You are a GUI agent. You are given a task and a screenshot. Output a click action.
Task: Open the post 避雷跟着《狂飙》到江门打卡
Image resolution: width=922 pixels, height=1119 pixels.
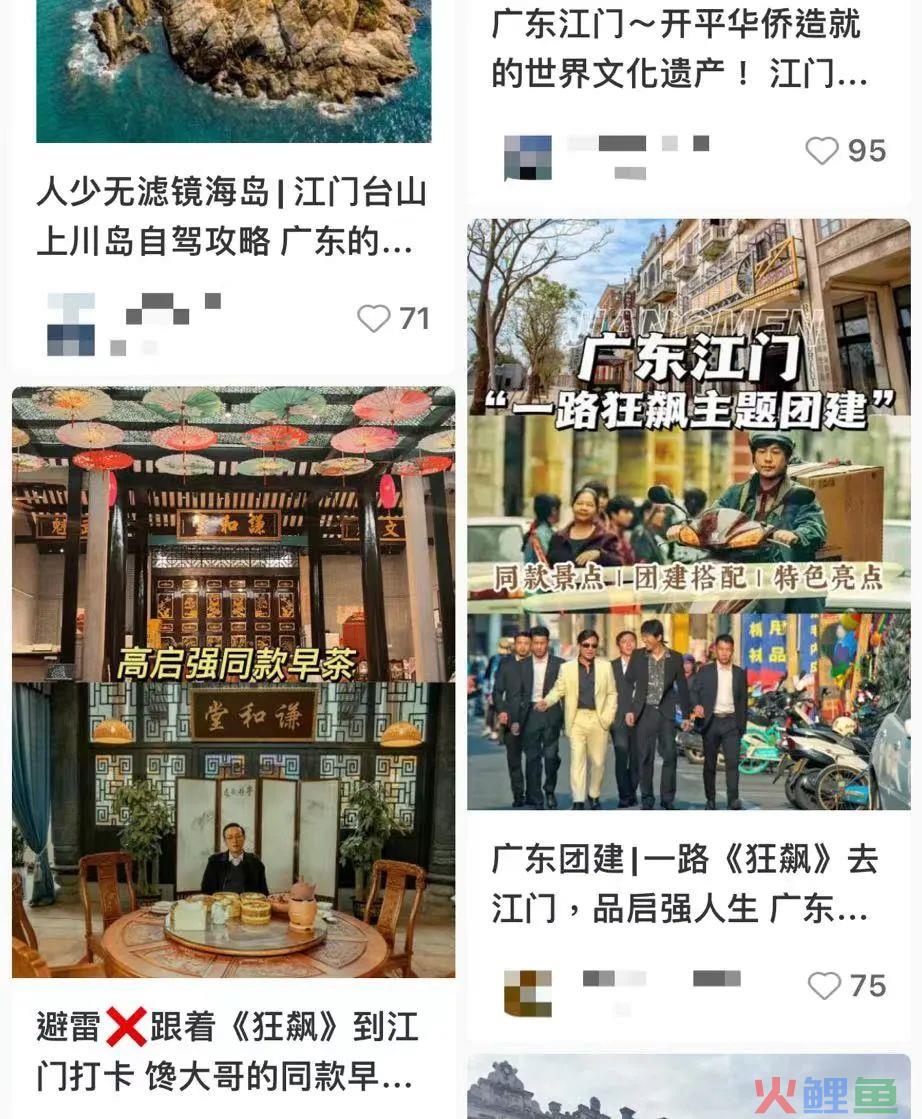coord(228,1052)
